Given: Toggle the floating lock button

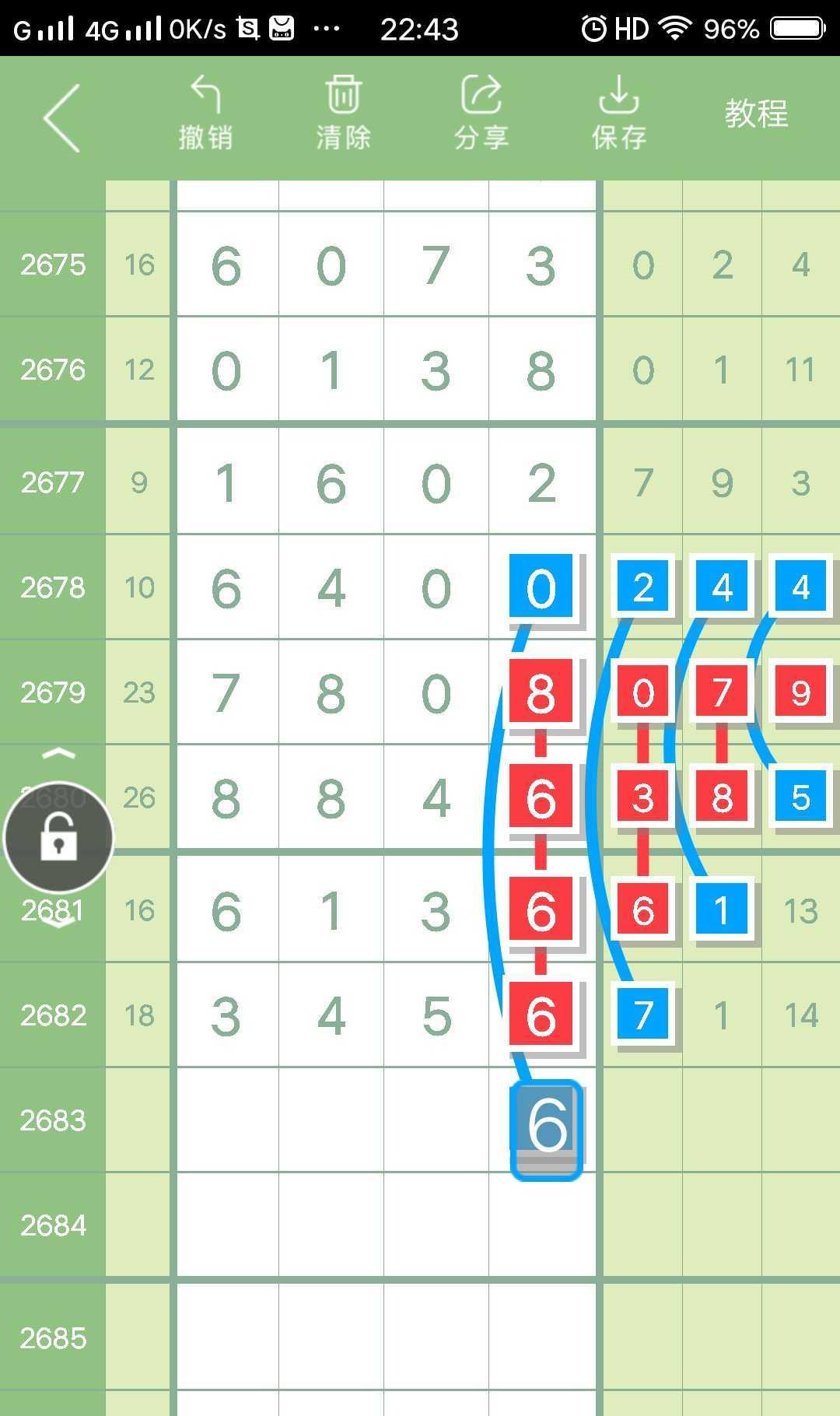Looking at the screenshot, I should coord(59,838).
